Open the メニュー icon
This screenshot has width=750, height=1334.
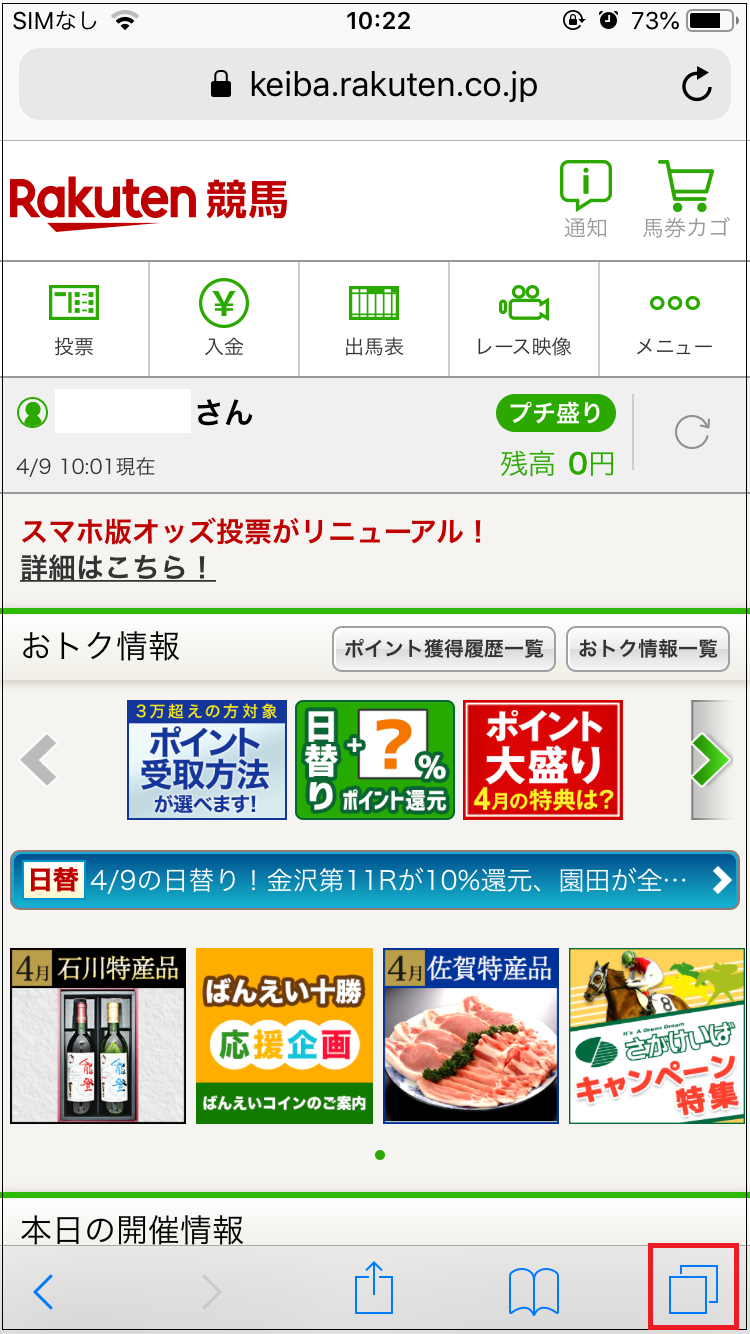point(673,318)
